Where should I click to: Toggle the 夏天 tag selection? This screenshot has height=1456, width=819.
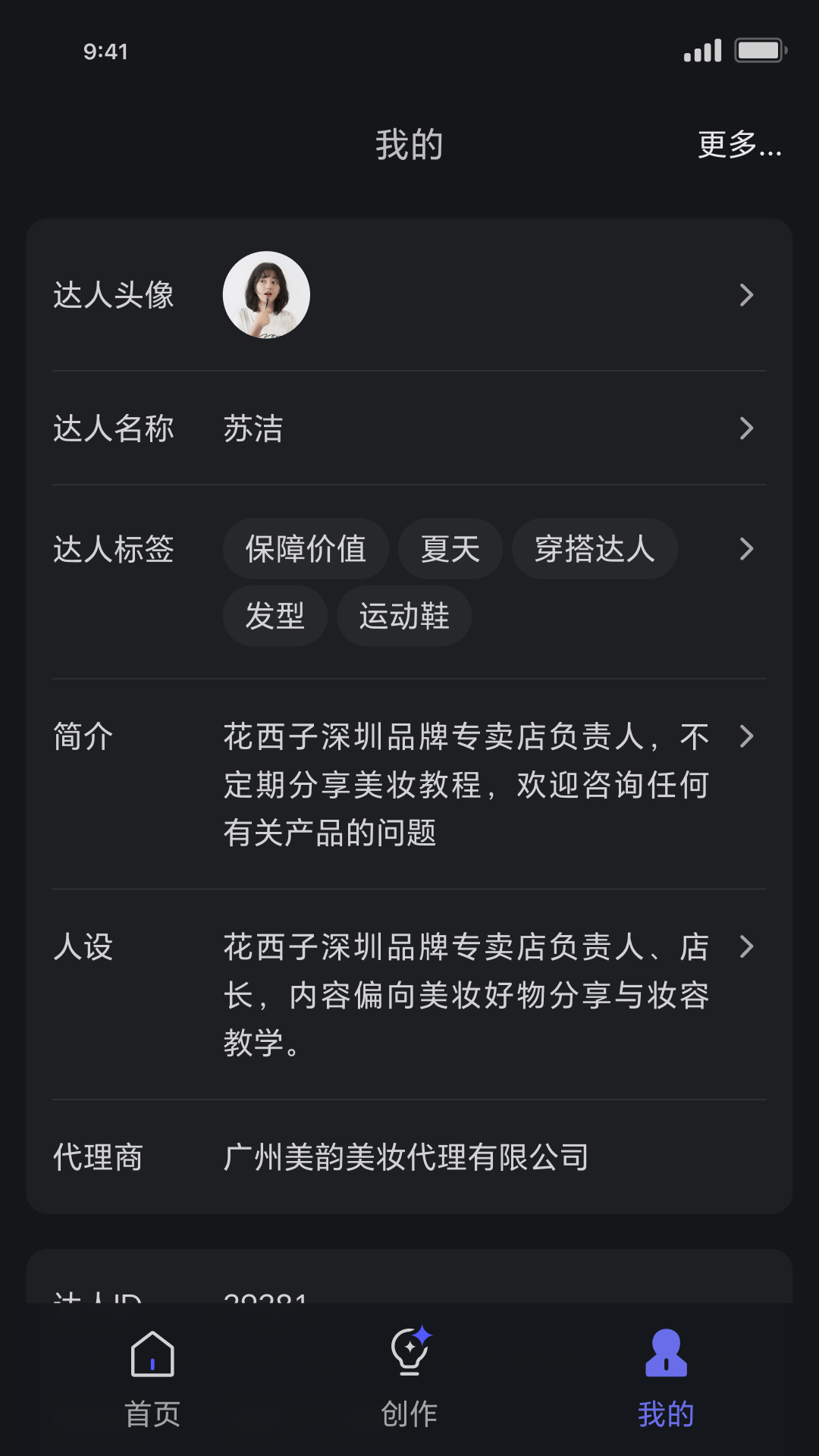[450, 549]
